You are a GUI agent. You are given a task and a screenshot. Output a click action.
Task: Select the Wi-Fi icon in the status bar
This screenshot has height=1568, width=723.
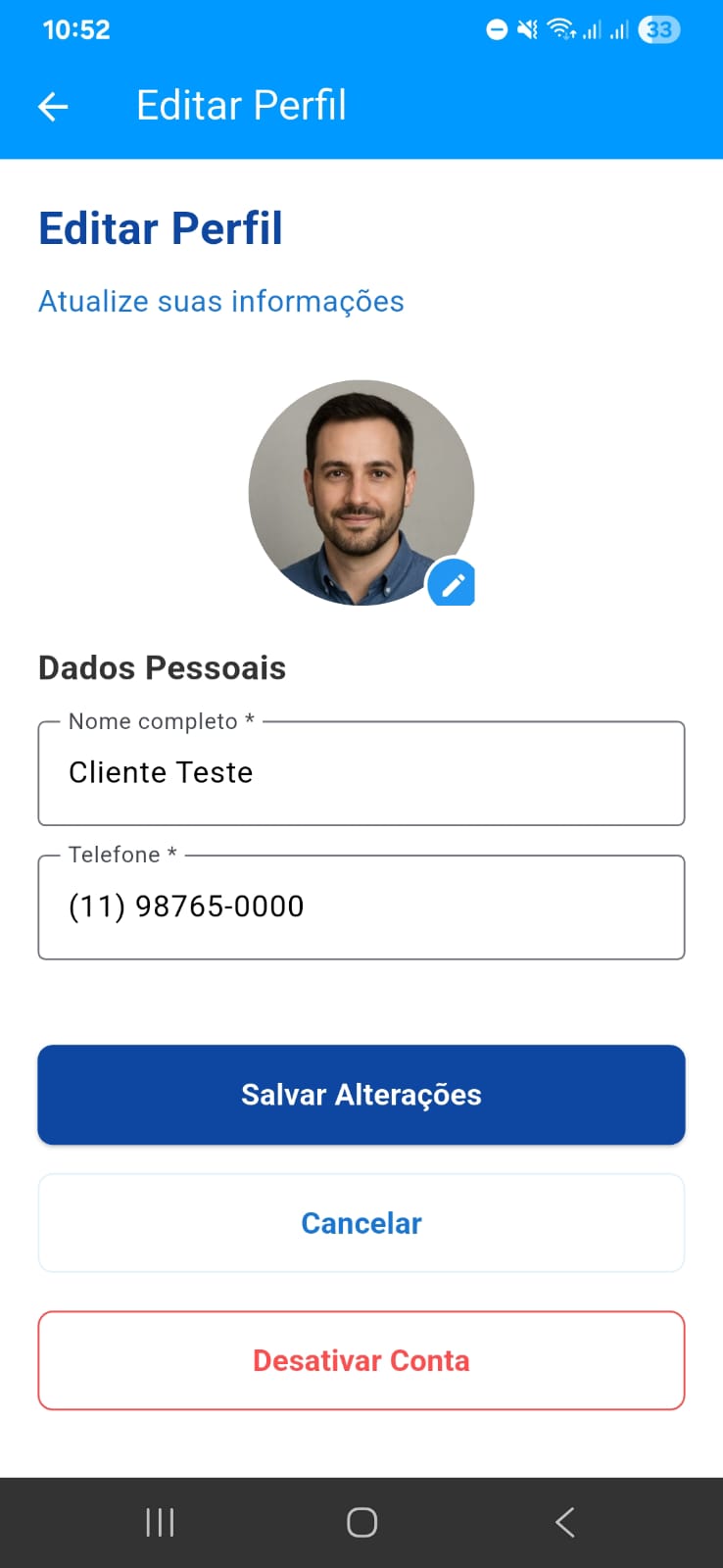(x=559, y=28)
